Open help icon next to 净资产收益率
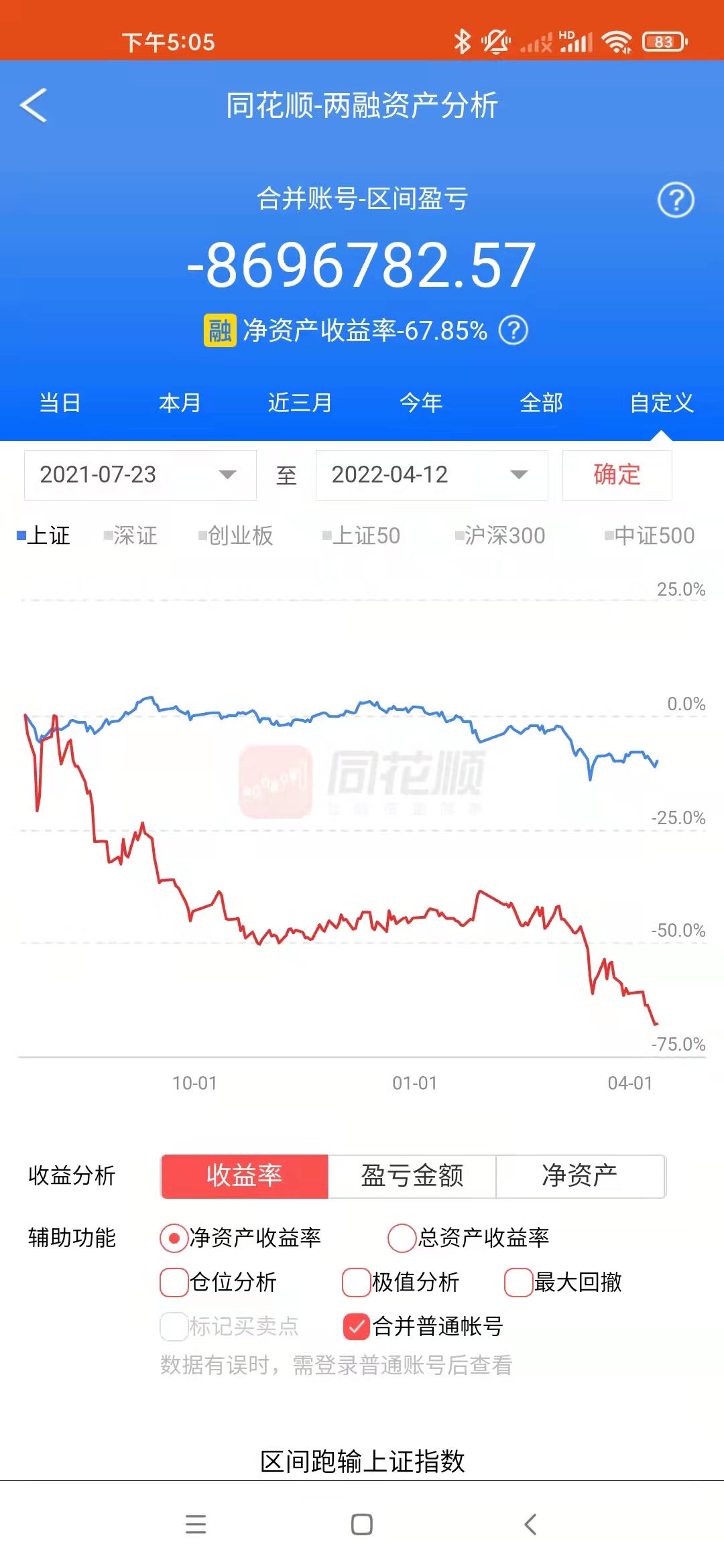Image resolution: width=724 pixels, height=1568 pixels. pos(514,330)
